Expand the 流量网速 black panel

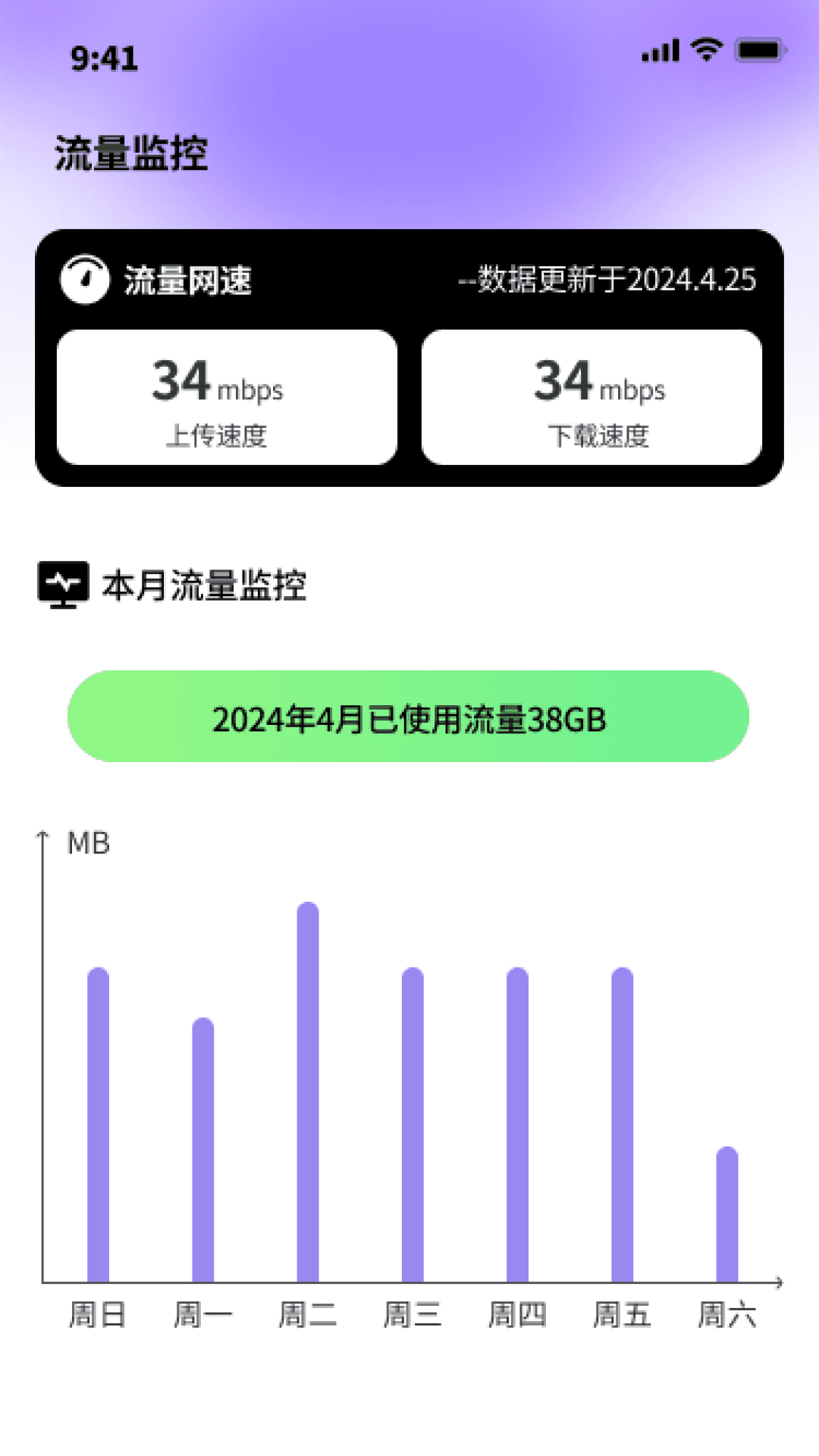click(409, 356)
